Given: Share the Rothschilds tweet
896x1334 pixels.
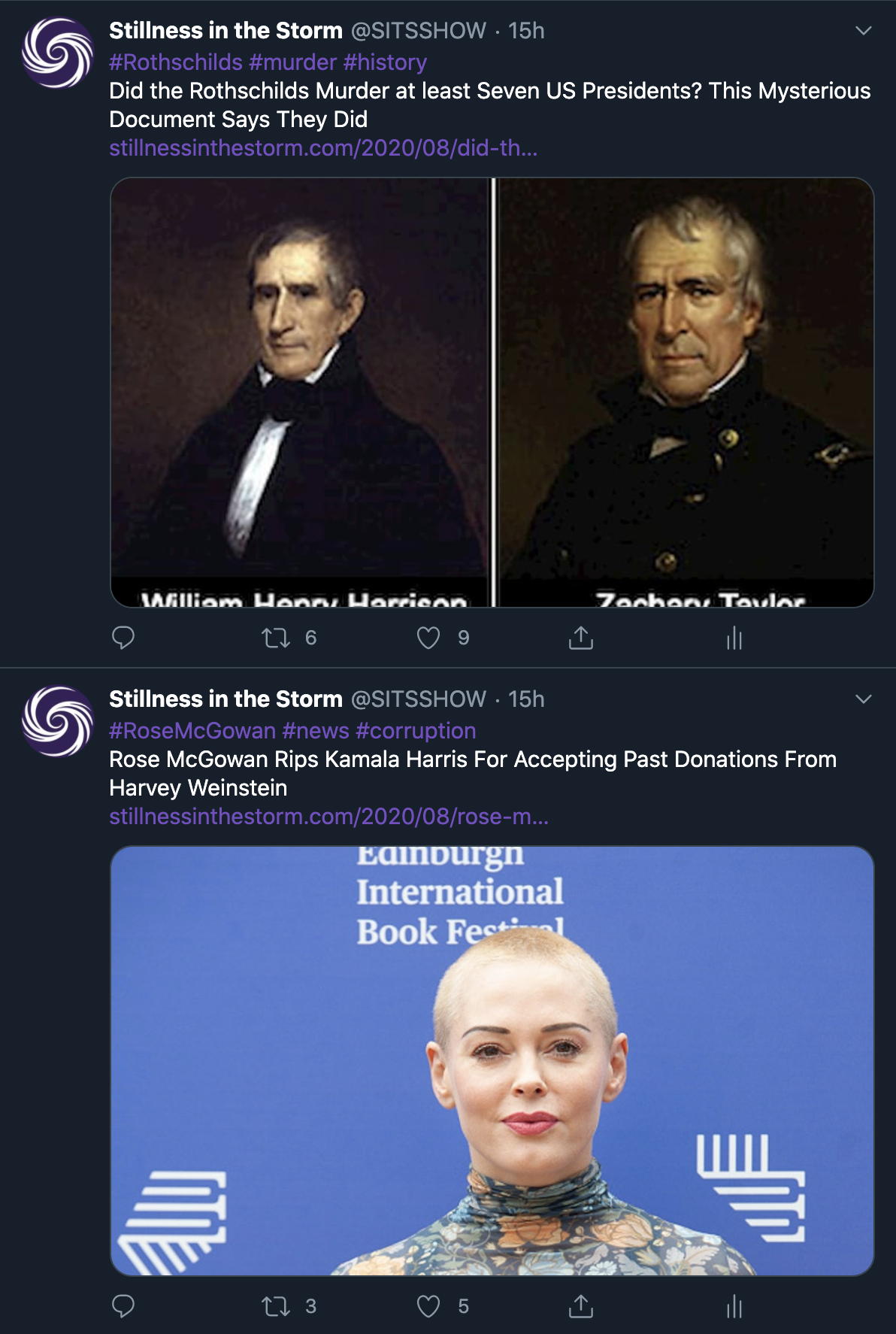Looking at the screenshot, I should [x=581, y=638].
